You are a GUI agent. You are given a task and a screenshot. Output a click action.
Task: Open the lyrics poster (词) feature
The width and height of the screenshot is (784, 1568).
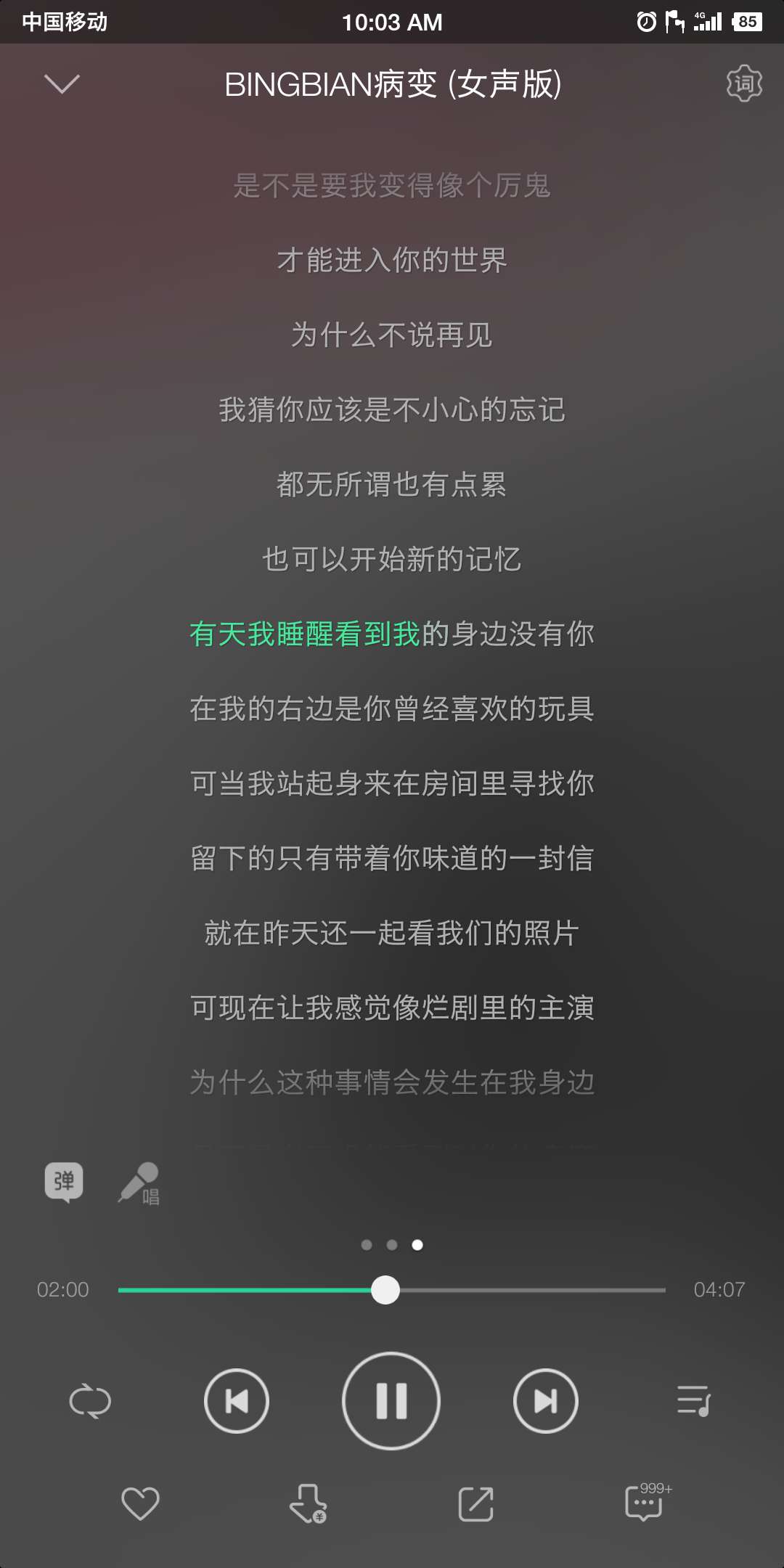[x=743, y=83]
